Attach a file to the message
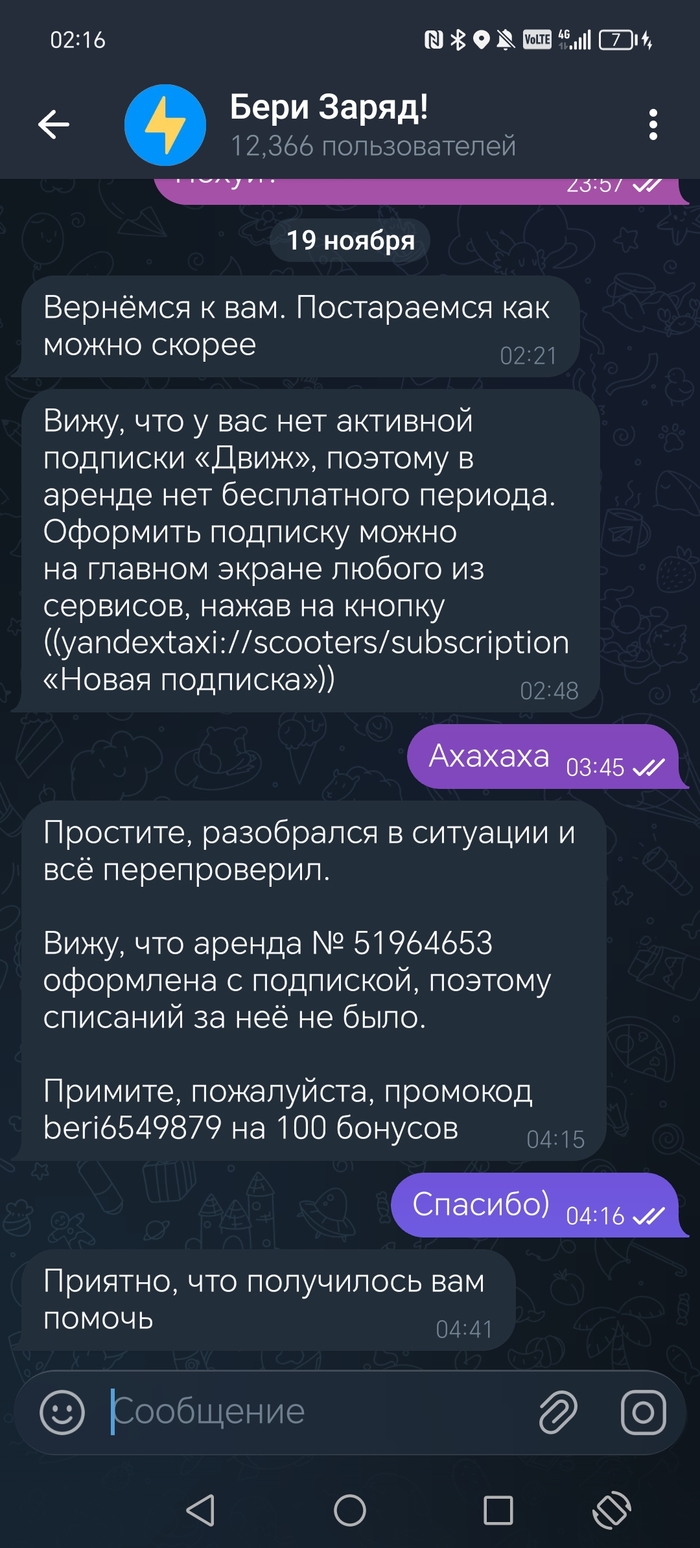The width and height of the screenshot is (700, 1548). tap(558, 1412)
